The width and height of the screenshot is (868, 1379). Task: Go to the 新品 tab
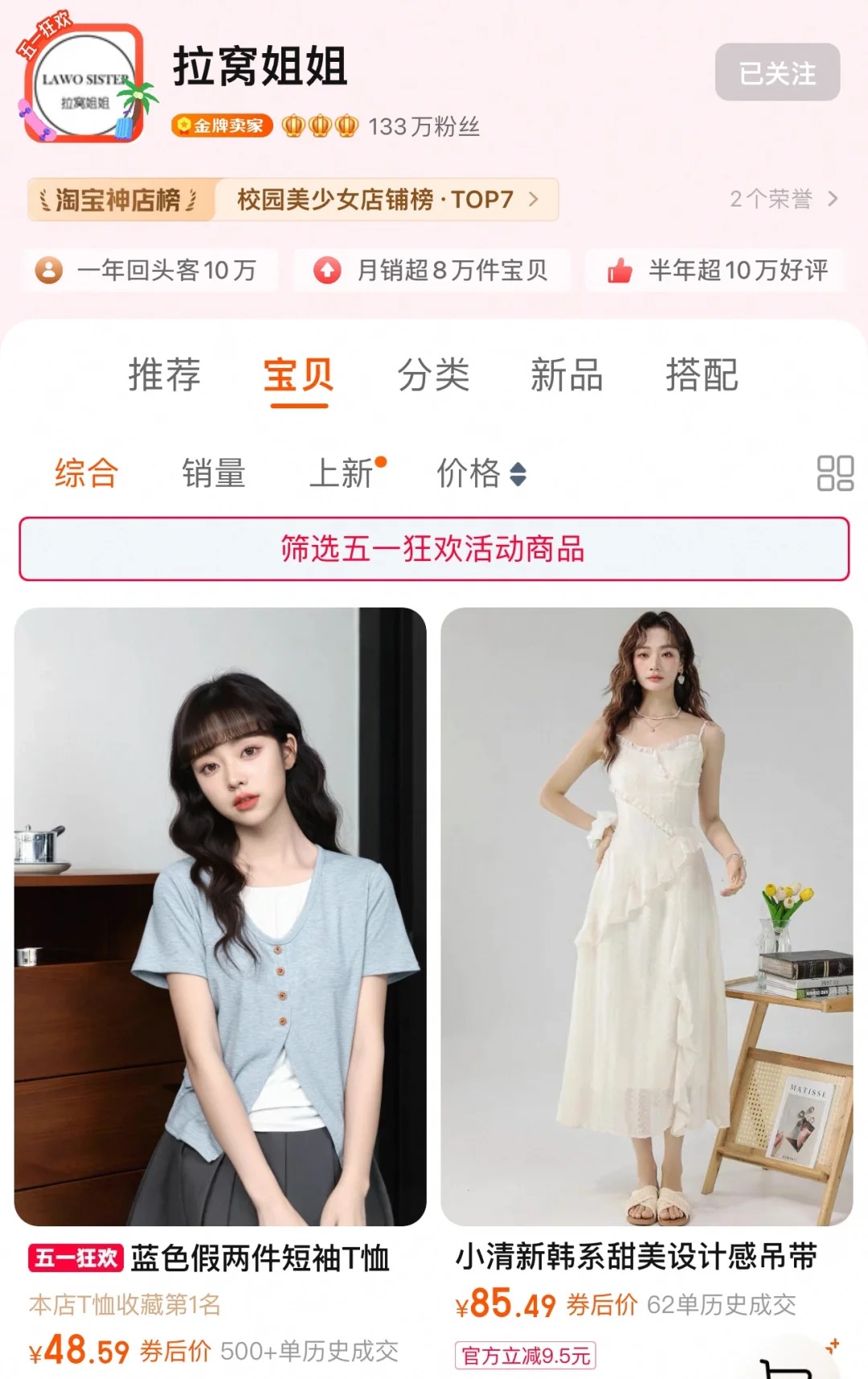pos(567,375)
